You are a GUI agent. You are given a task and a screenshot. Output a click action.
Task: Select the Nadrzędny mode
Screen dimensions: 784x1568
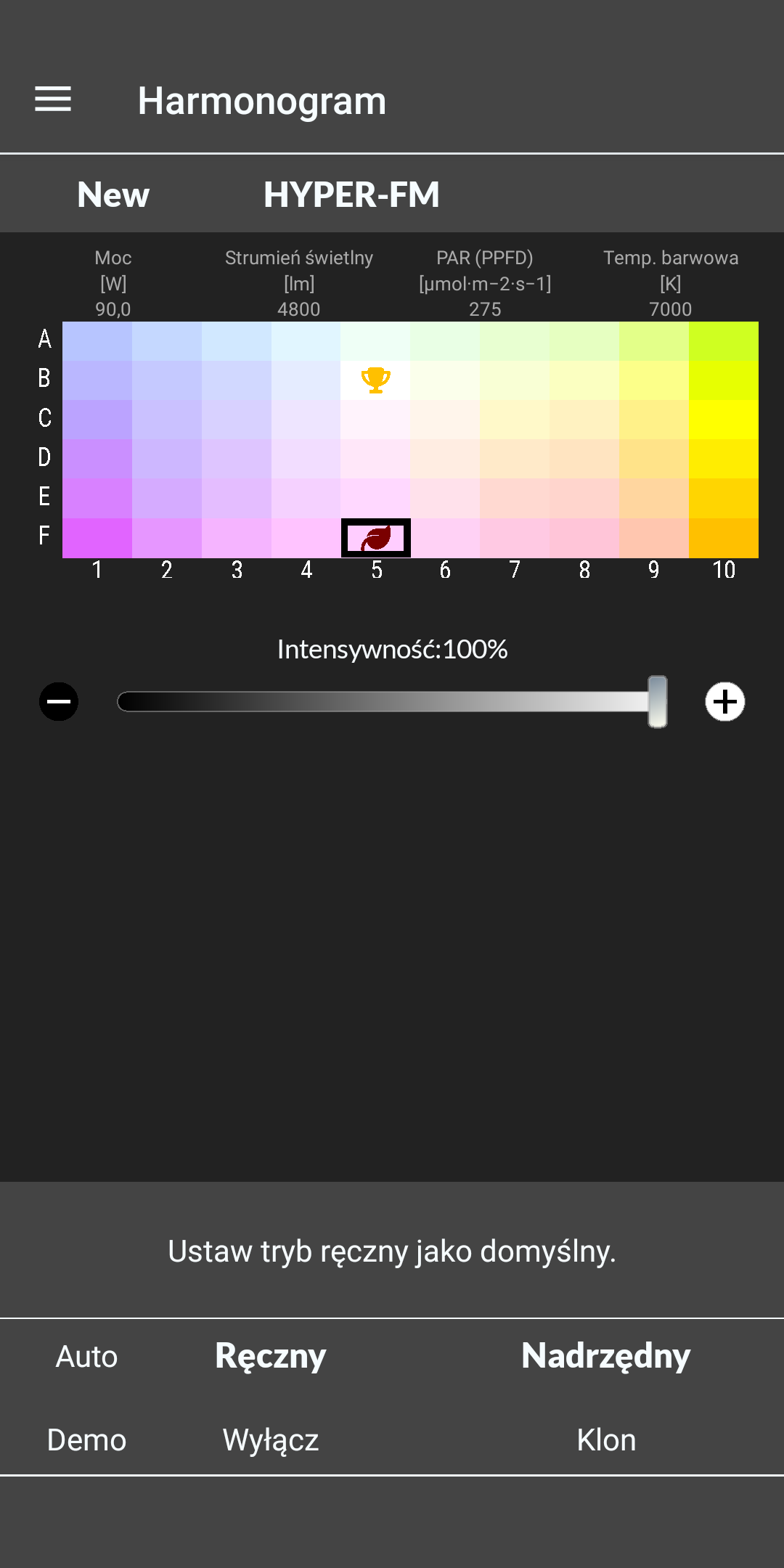coord(606,1356)
